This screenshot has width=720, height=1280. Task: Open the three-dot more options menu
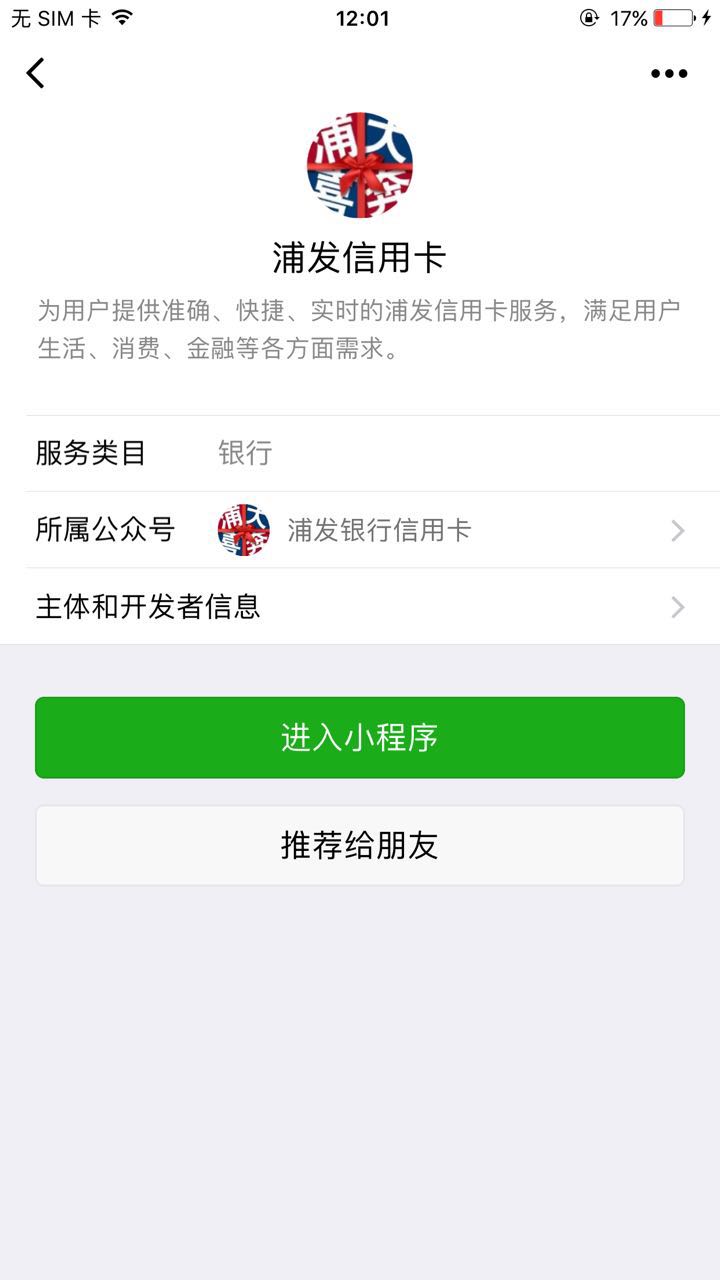669,73
